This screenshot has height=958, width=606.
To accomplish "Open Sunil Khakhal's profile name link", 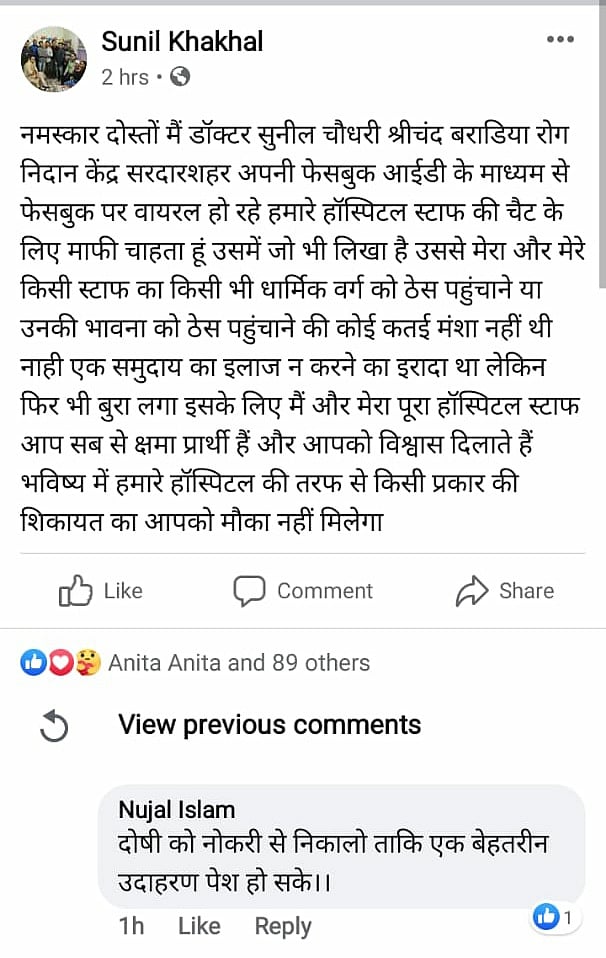I will (x=182, y=41).
